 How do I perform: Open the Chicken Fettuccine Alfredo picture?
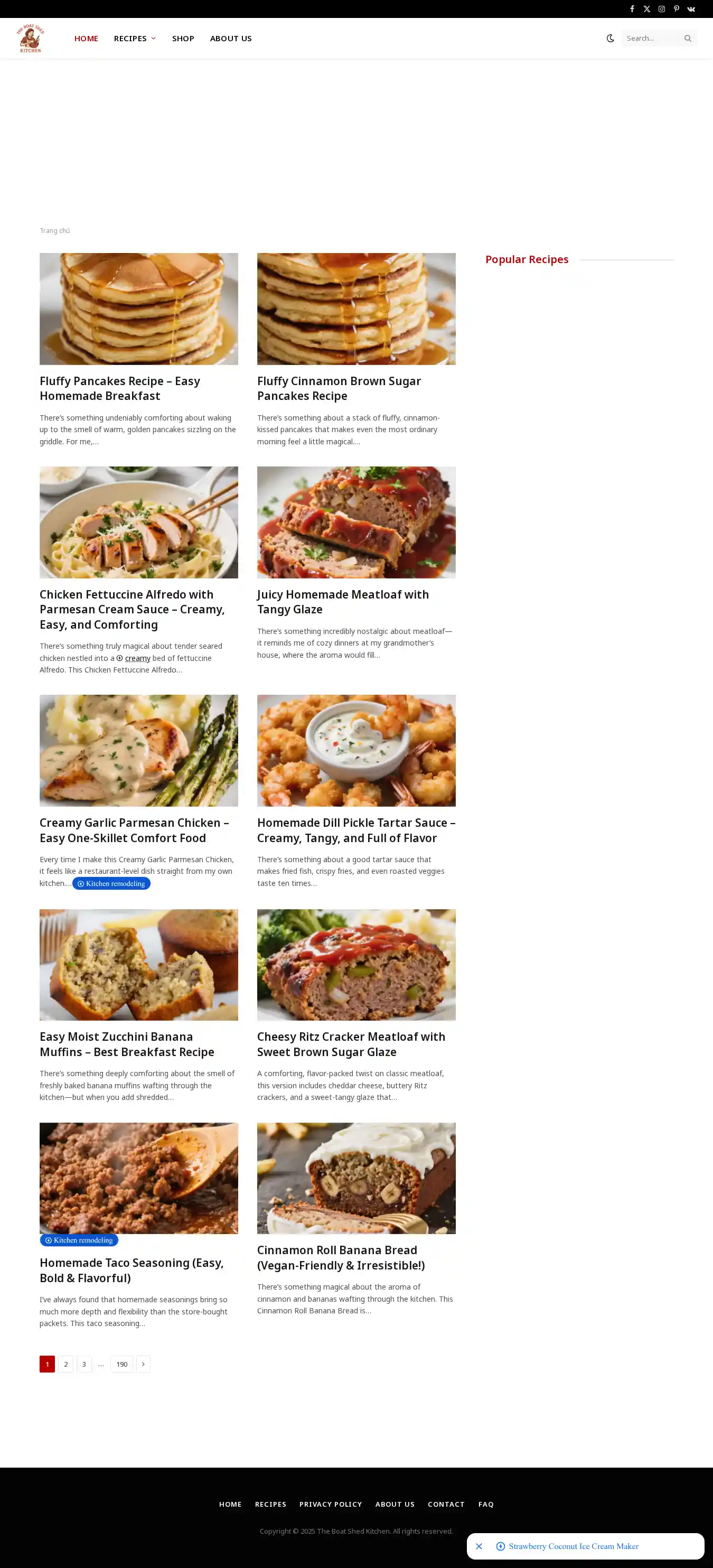click(139, 522)
